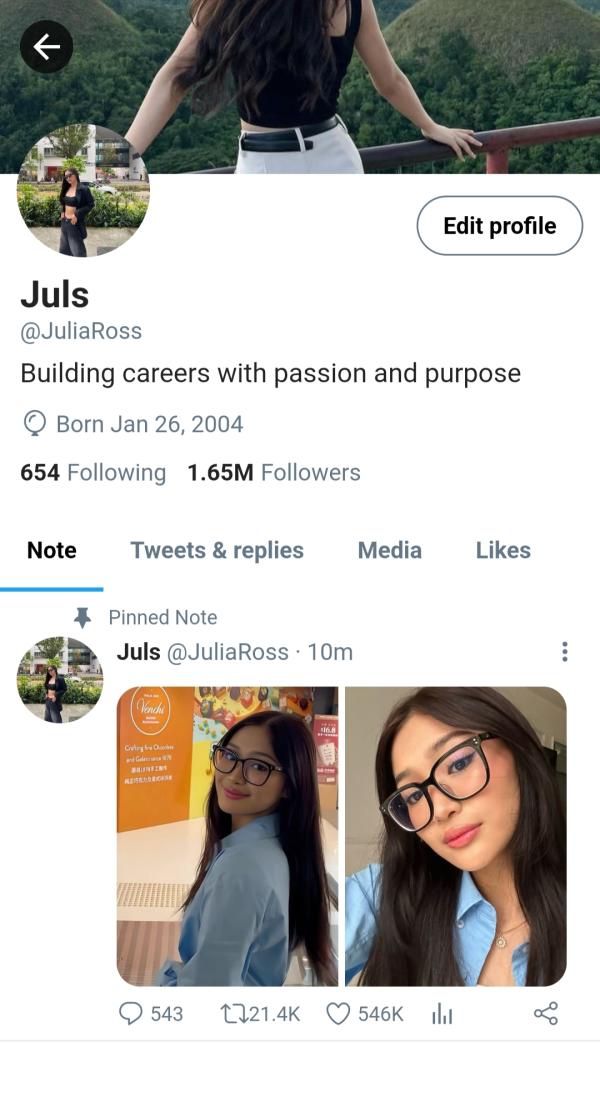Screen dimensions: 600x1107
Task: Tap the small avatar beside the pinned note
Action: pos(60,680)
